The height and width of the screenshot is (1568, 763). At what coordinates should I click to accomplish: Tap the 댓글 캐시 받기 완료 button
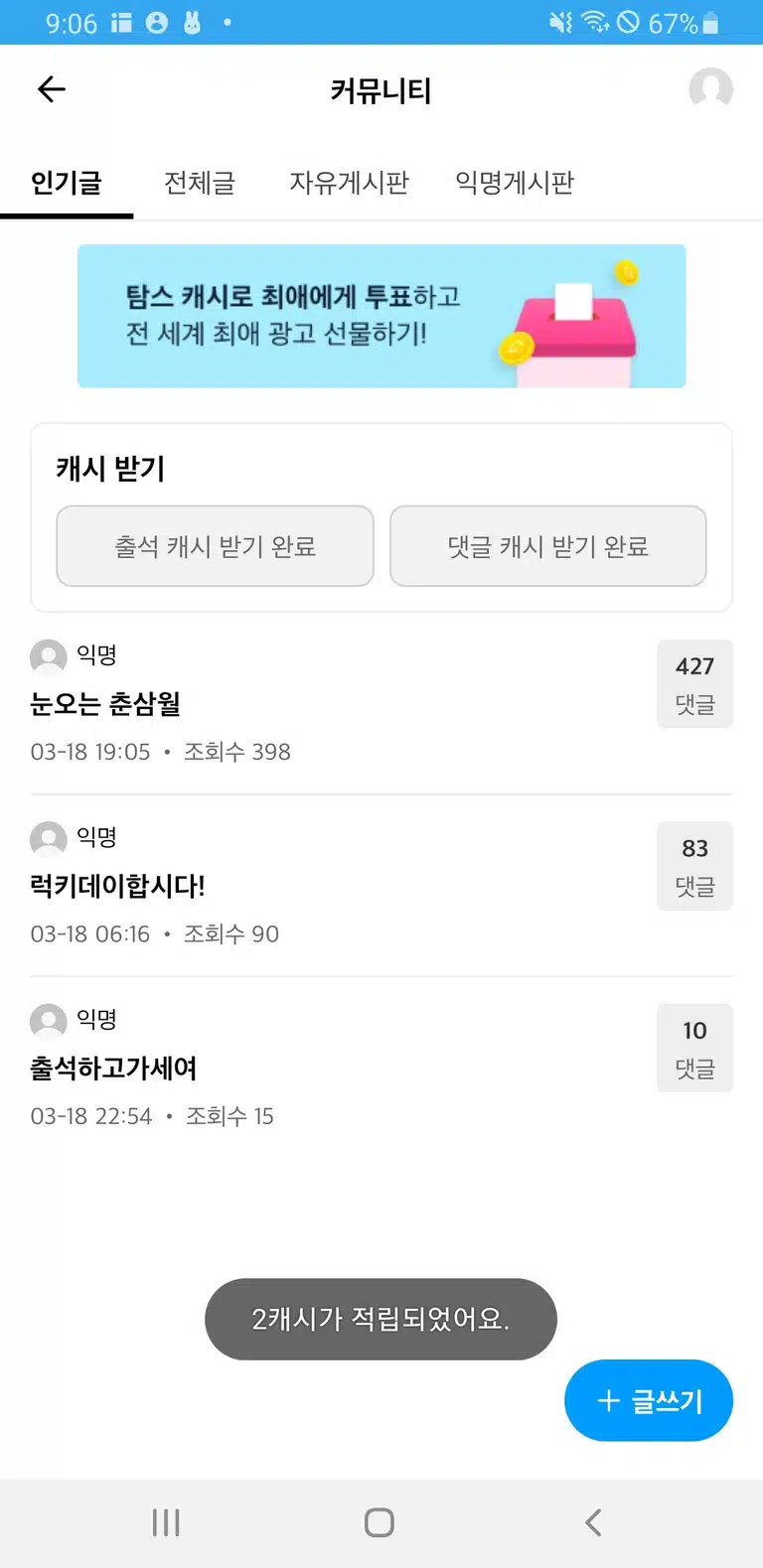[548, 546]
